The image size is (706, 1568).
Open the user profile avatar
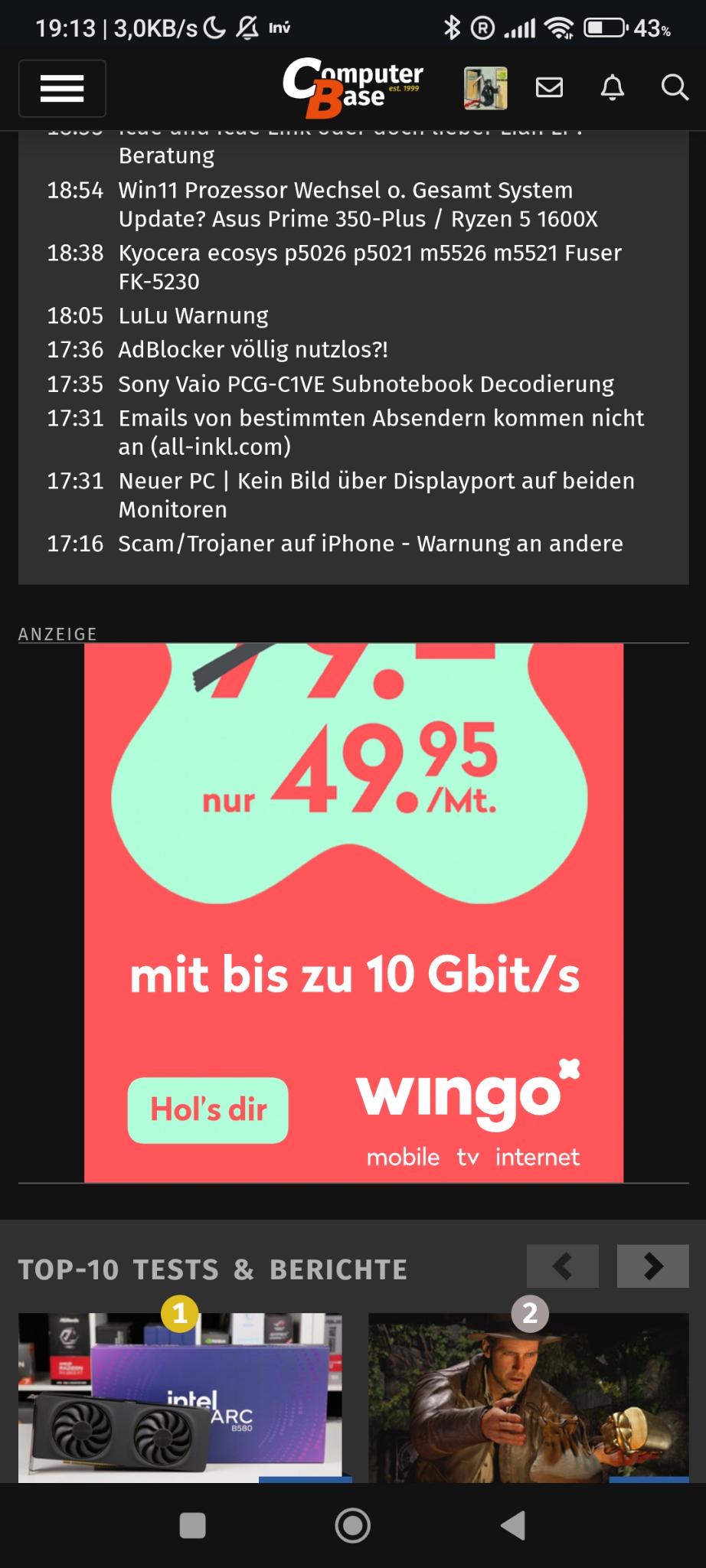click(x=485, y=88)
